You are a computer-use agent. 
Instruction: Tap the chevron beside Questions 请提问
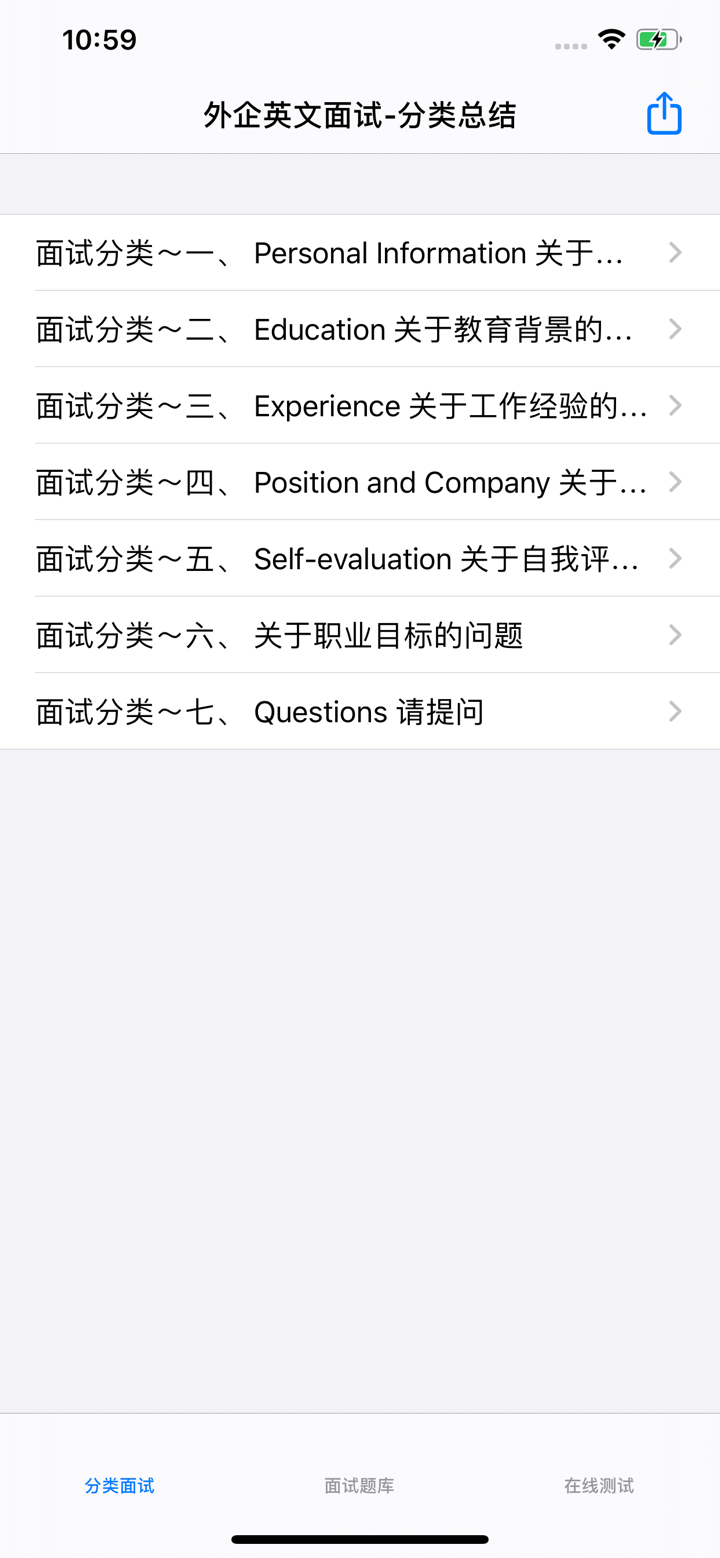675,711
